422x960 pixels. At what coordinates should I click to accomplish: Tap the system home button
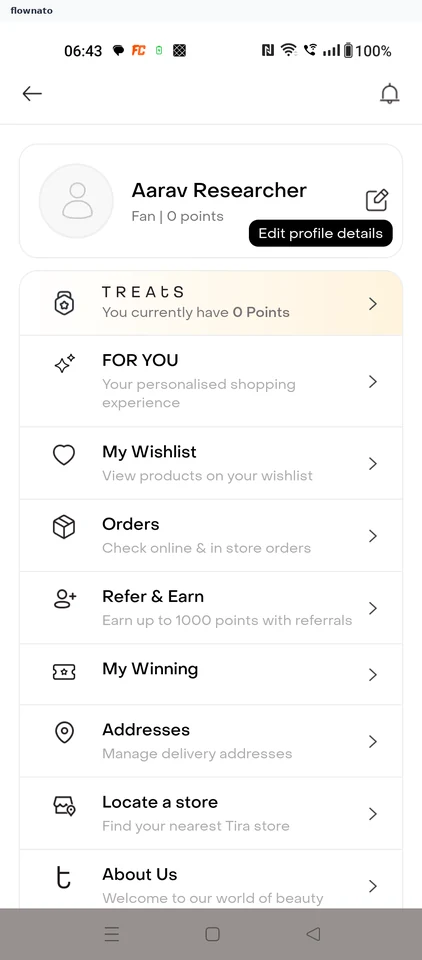pyautogui.click(x=212, y=934)
